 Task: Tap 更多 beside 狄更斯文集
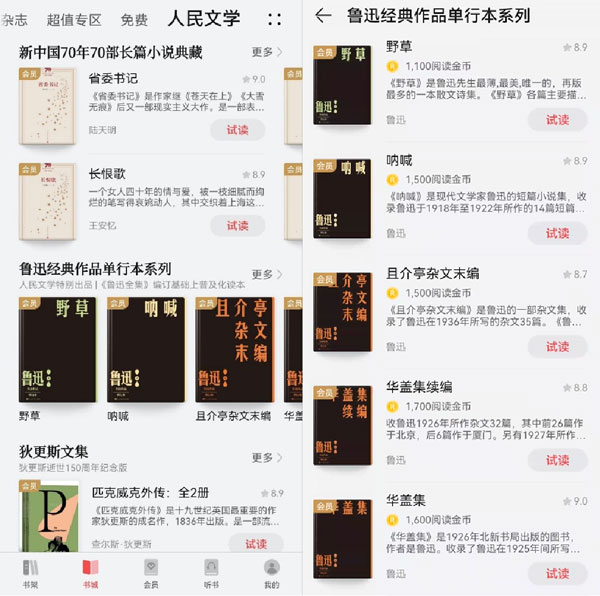pos(264,457)
